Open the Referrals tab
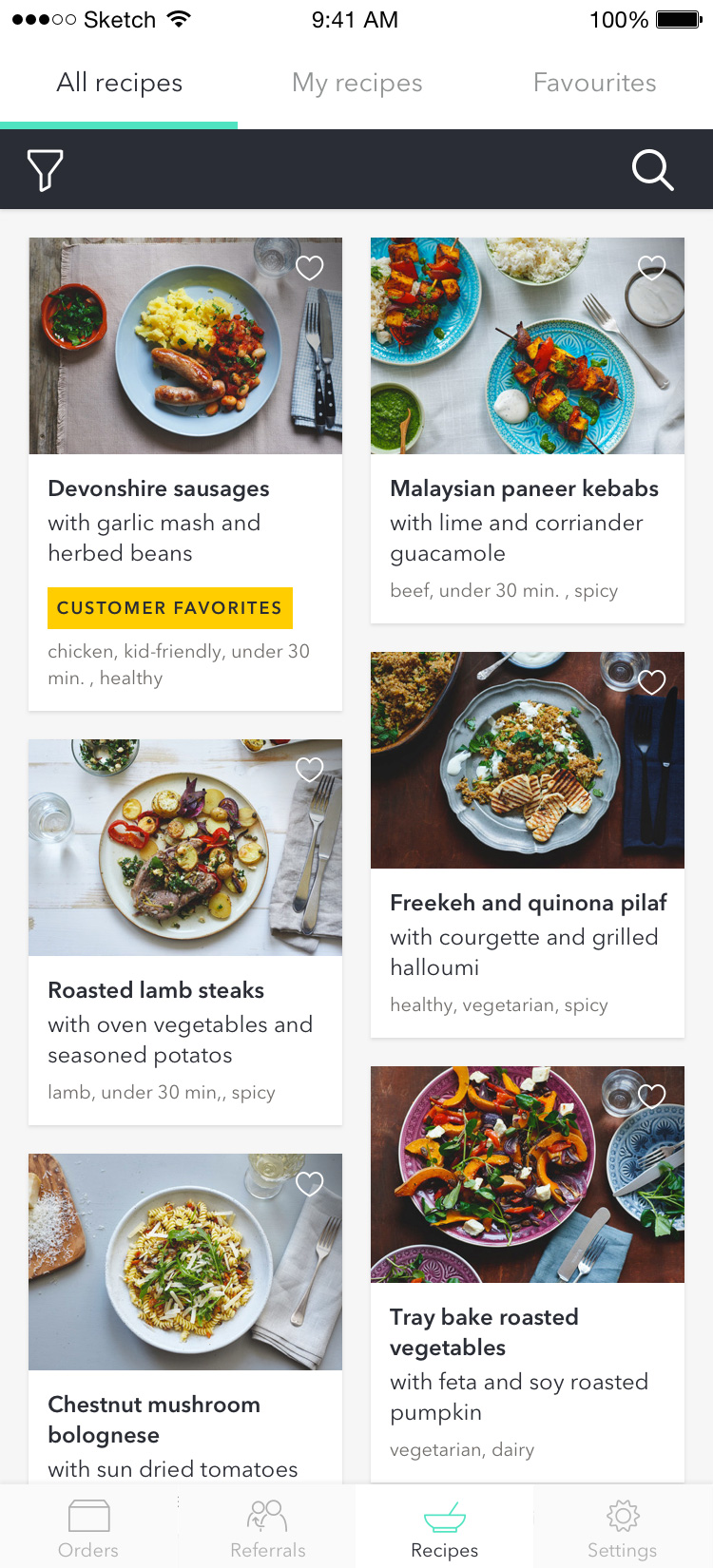 coord(267,1527)
